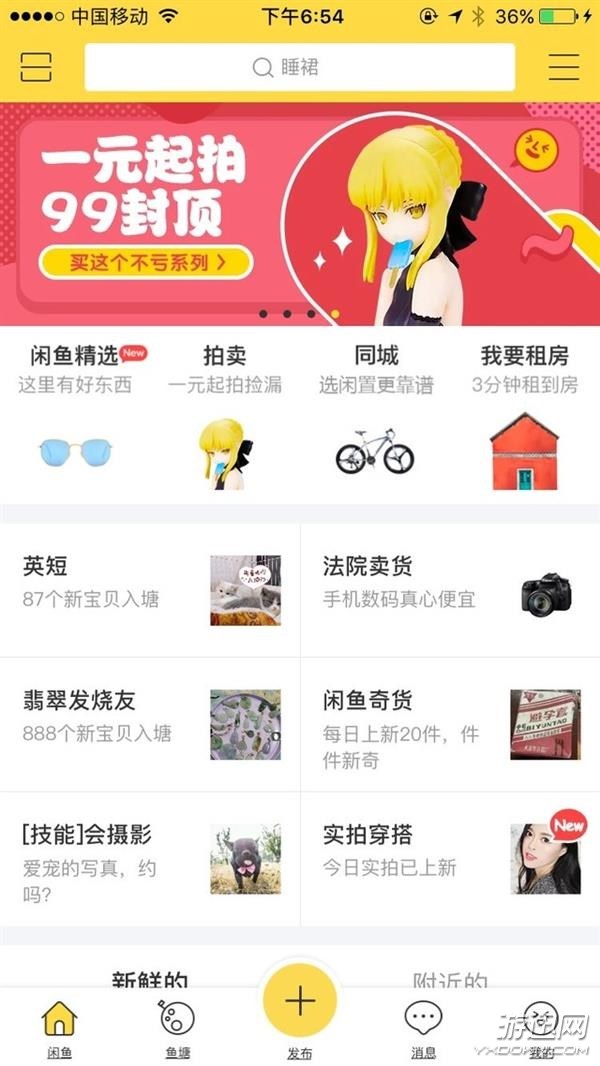This screenshot has height=1066, width=600.
Task: Tap the search box showing 睡裙
Action: (299, 67)
